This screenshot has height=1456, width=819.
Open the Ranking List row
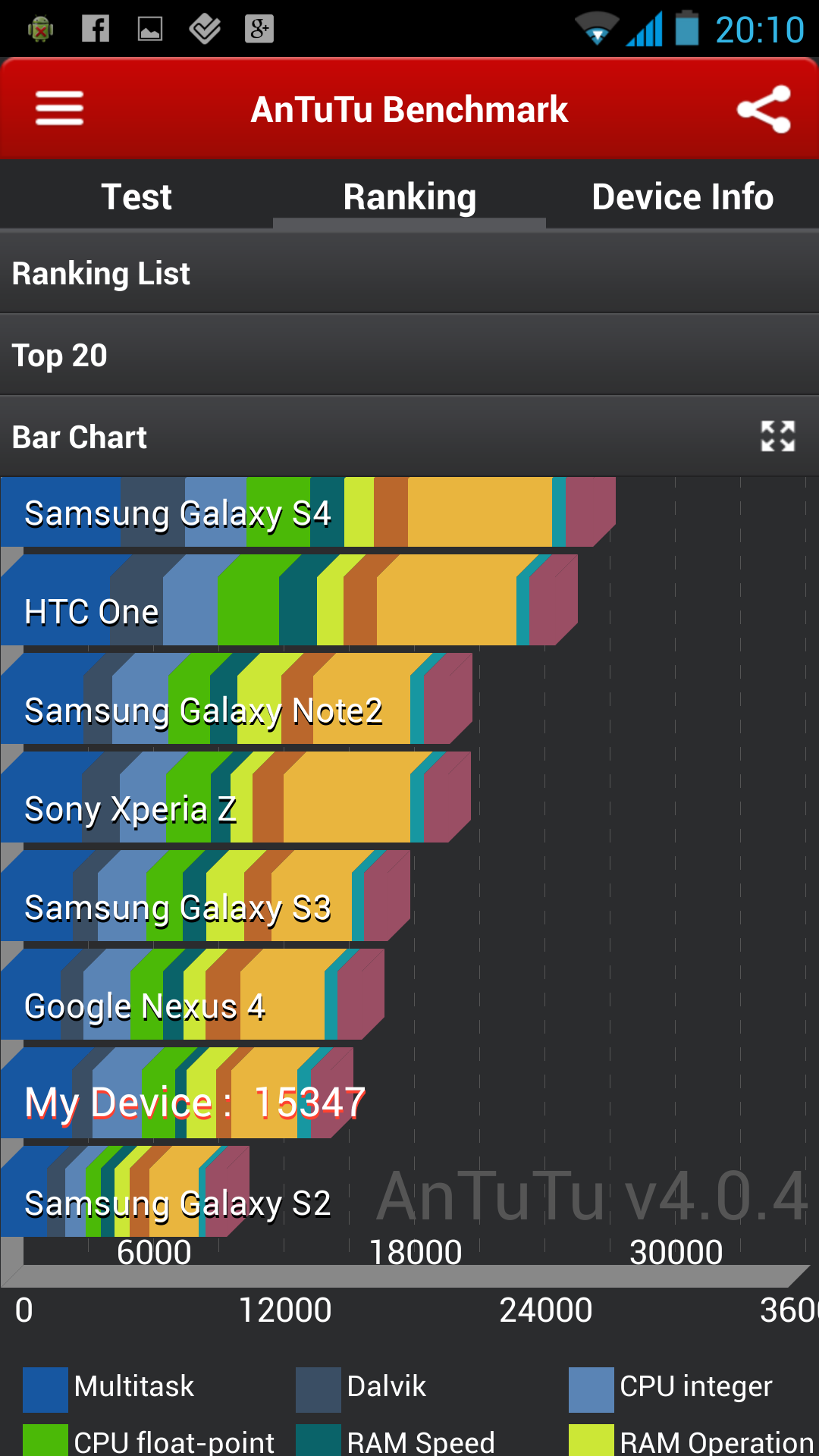tap(409, 274)
